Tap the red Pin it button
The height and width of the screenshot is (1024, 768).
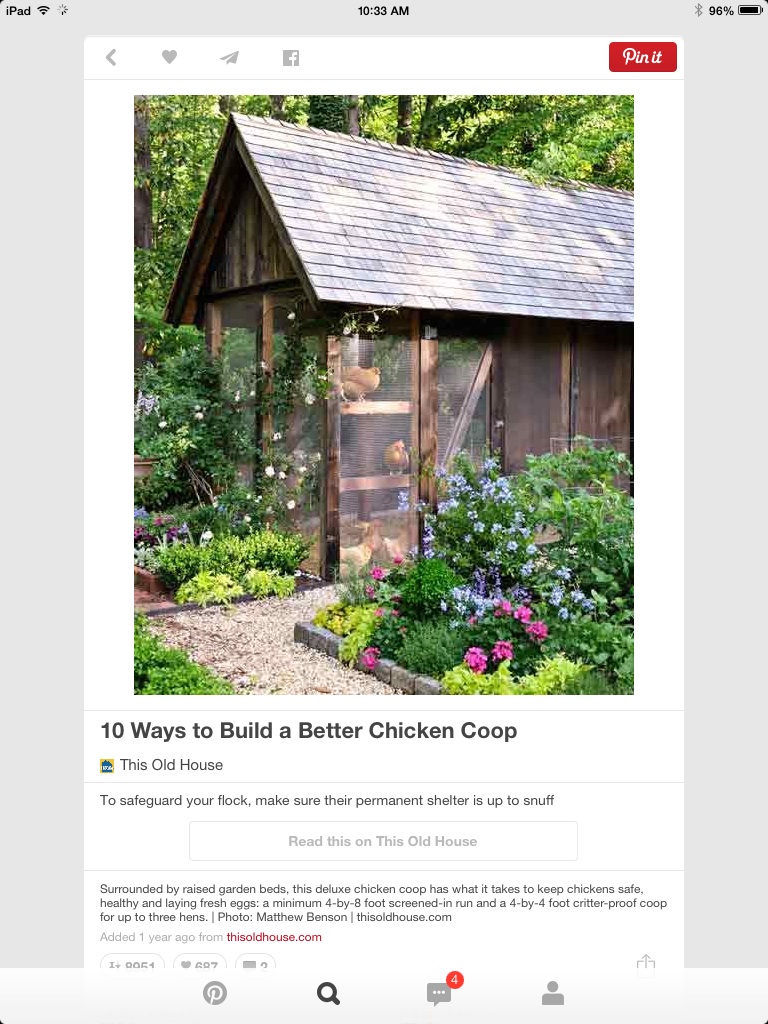click(642, 57)
